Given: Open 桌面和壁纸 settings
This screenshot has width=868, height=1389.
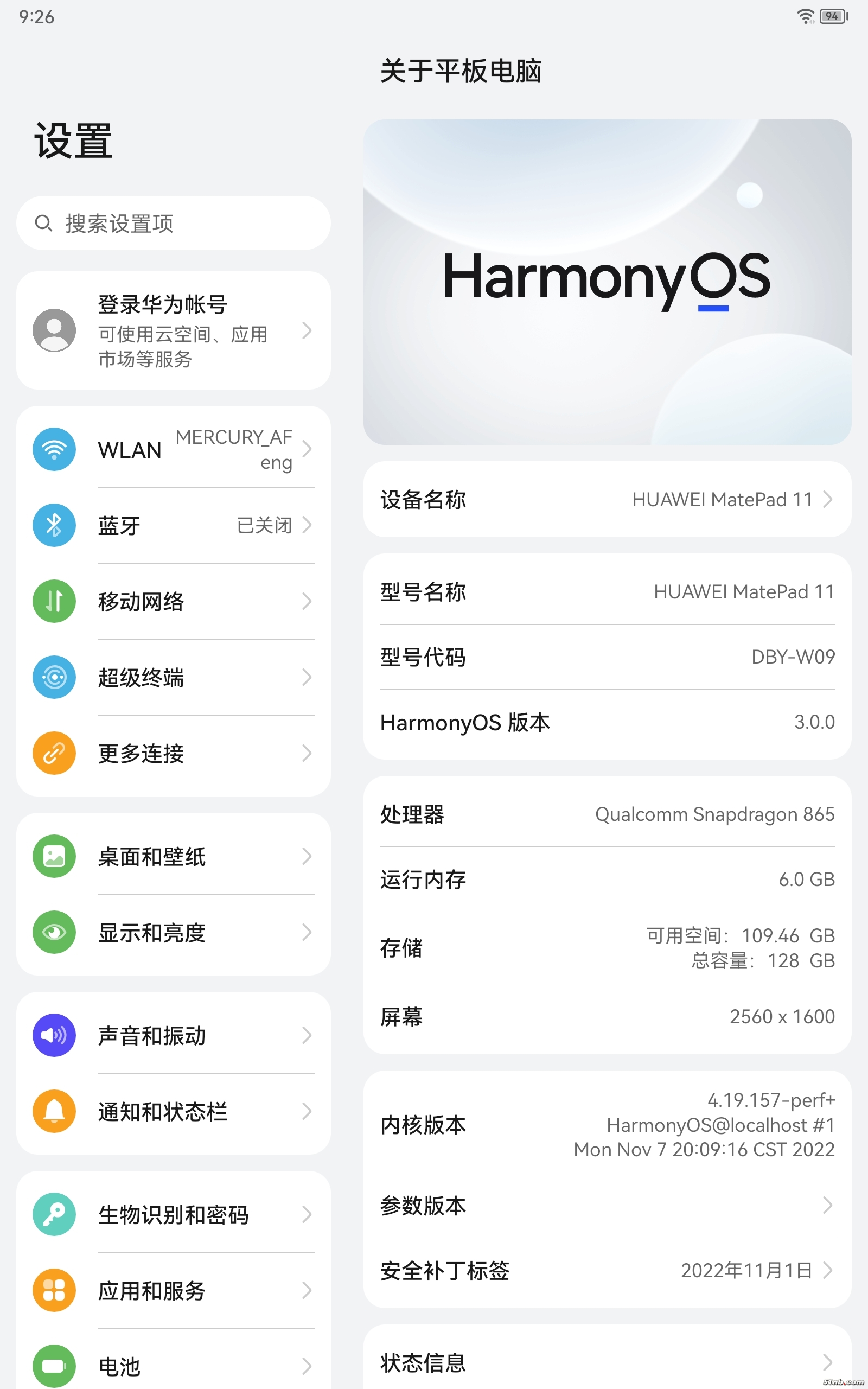Looking at the screenshot, I should pos(174,856).
